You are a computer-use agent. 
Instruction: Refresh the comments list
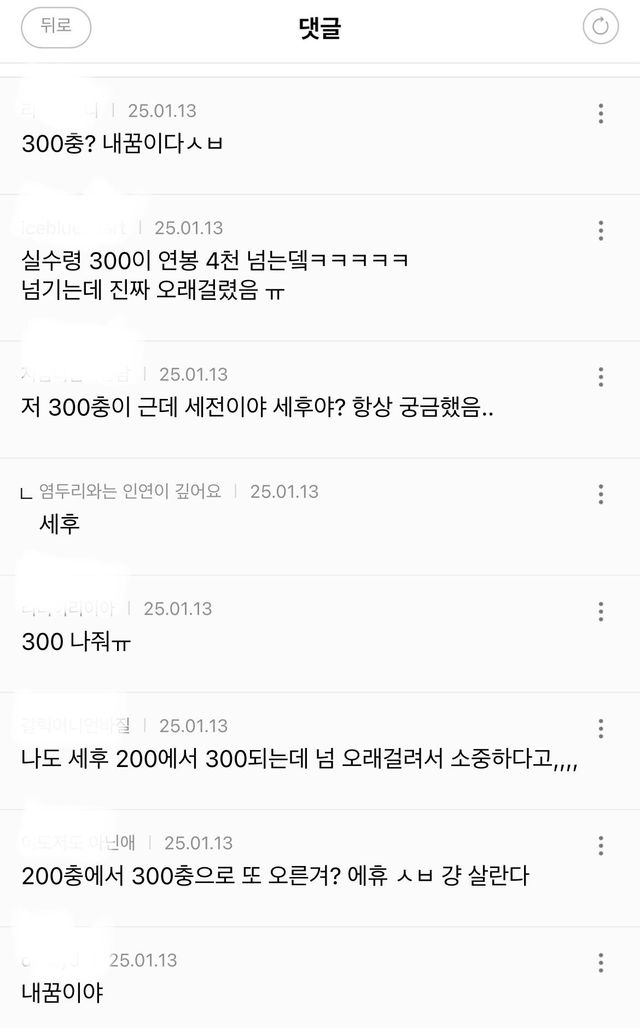point(600,28)
